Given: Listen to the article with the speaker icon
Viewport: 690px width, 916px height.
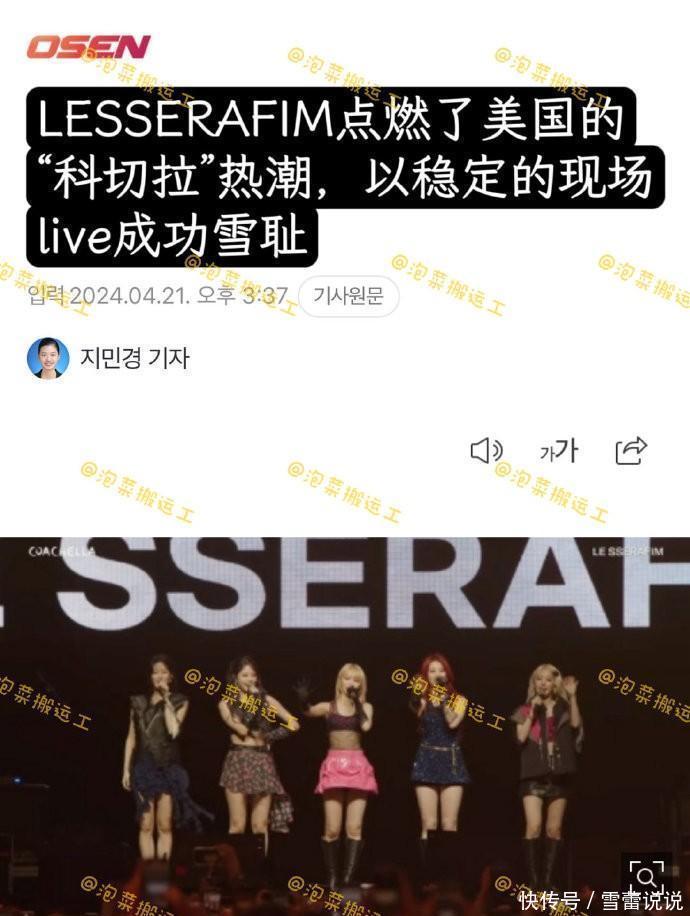Looking at the screenshot, I should click(486, 451).
